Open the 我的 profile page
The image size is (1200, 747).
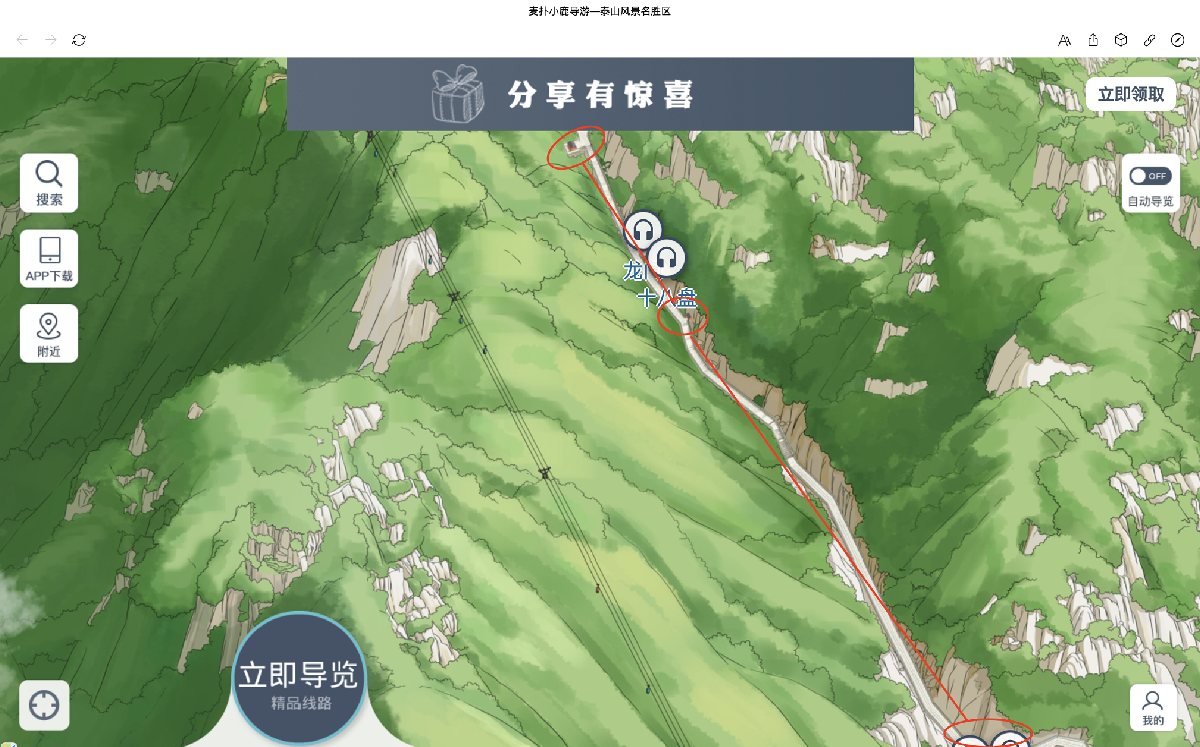pyautogui.click(x=1153, y=707)
